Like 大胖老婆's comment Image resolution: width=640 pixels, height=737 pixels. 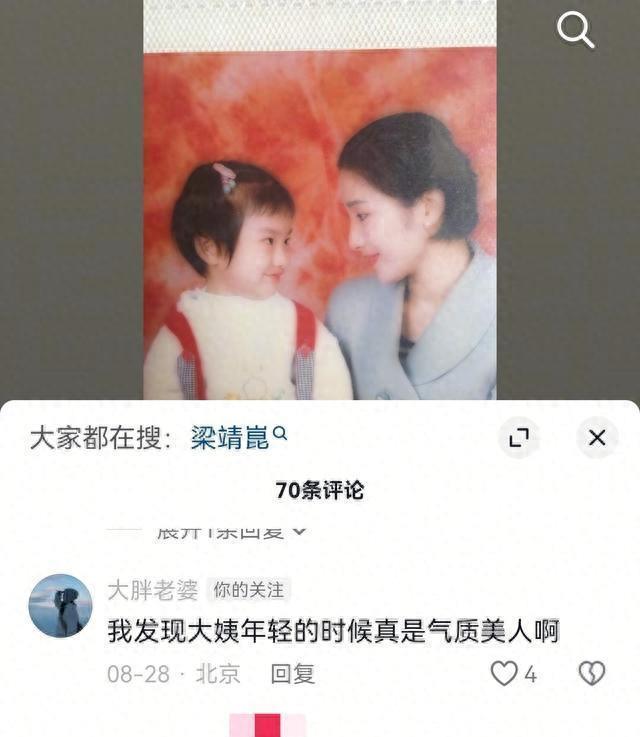click(x=504, y=674)
